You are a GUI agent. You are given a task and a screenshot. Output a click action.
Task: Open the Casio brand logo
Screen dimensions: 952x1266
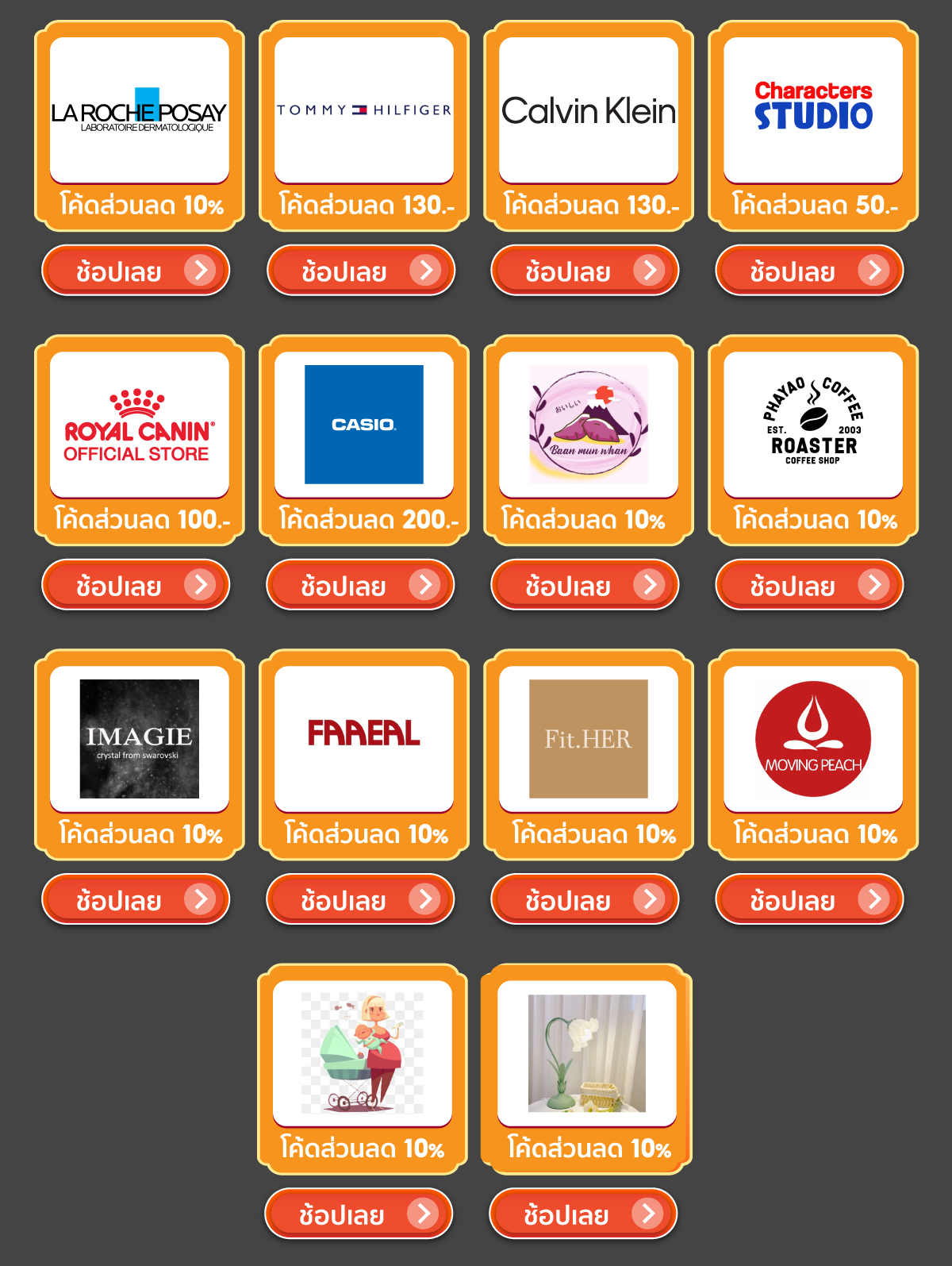click(x=363, y=425)
